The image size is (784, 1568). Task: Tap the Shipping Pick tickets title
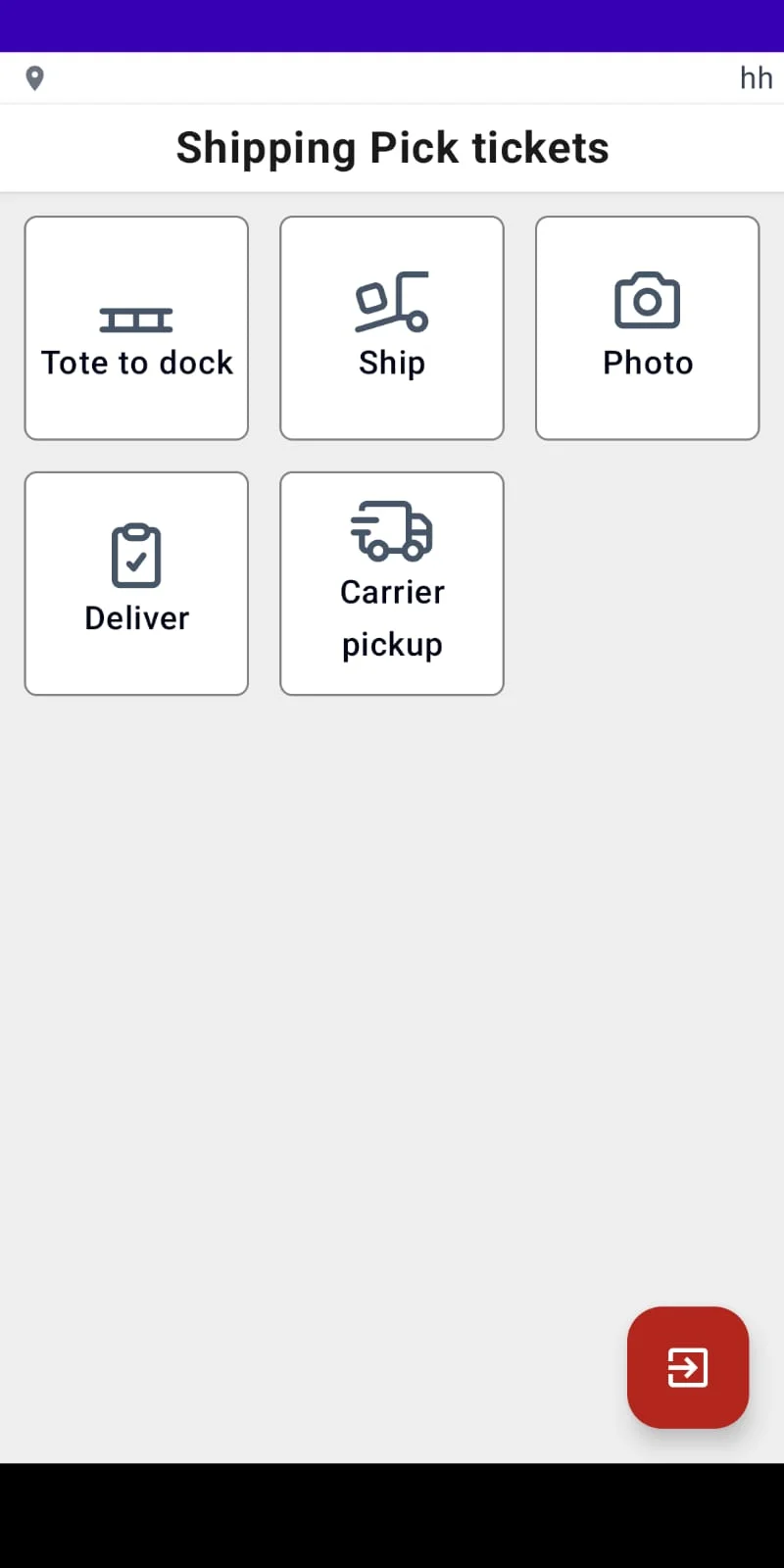click(x=392, y=147)
